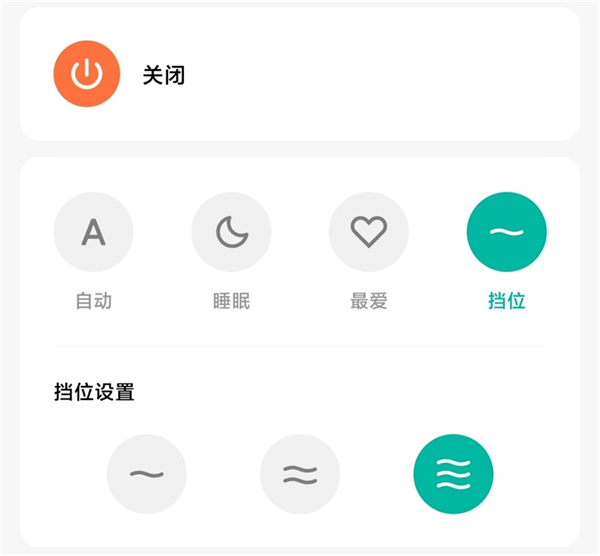Set fan level to two waves

click(x=299, y=473)
